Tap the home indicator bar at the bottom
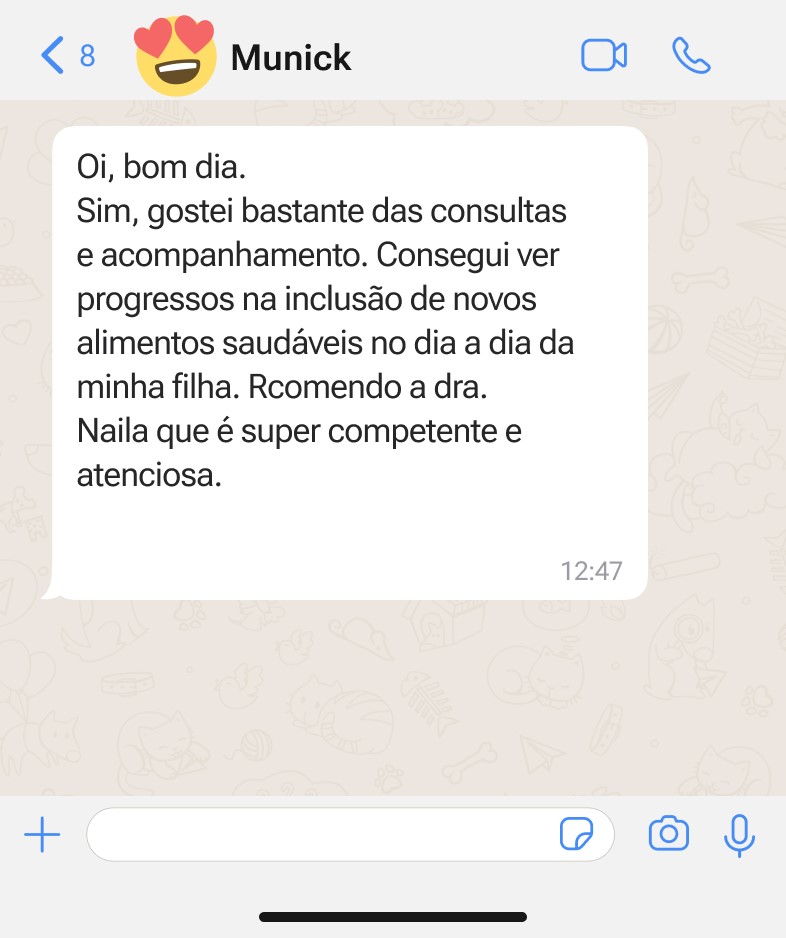 [393, 916]
